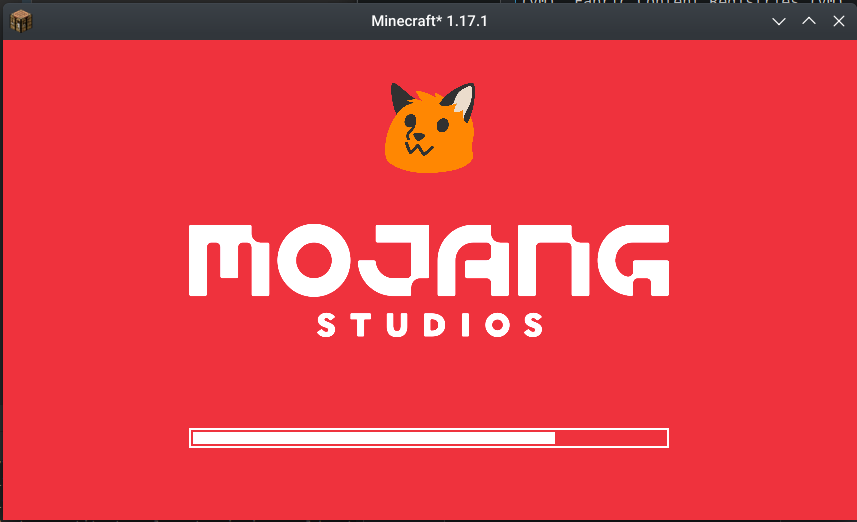The width and height of the screenshot is (857, 522).
Task: Maximize the Minecraft window
Action: [810, 20]
